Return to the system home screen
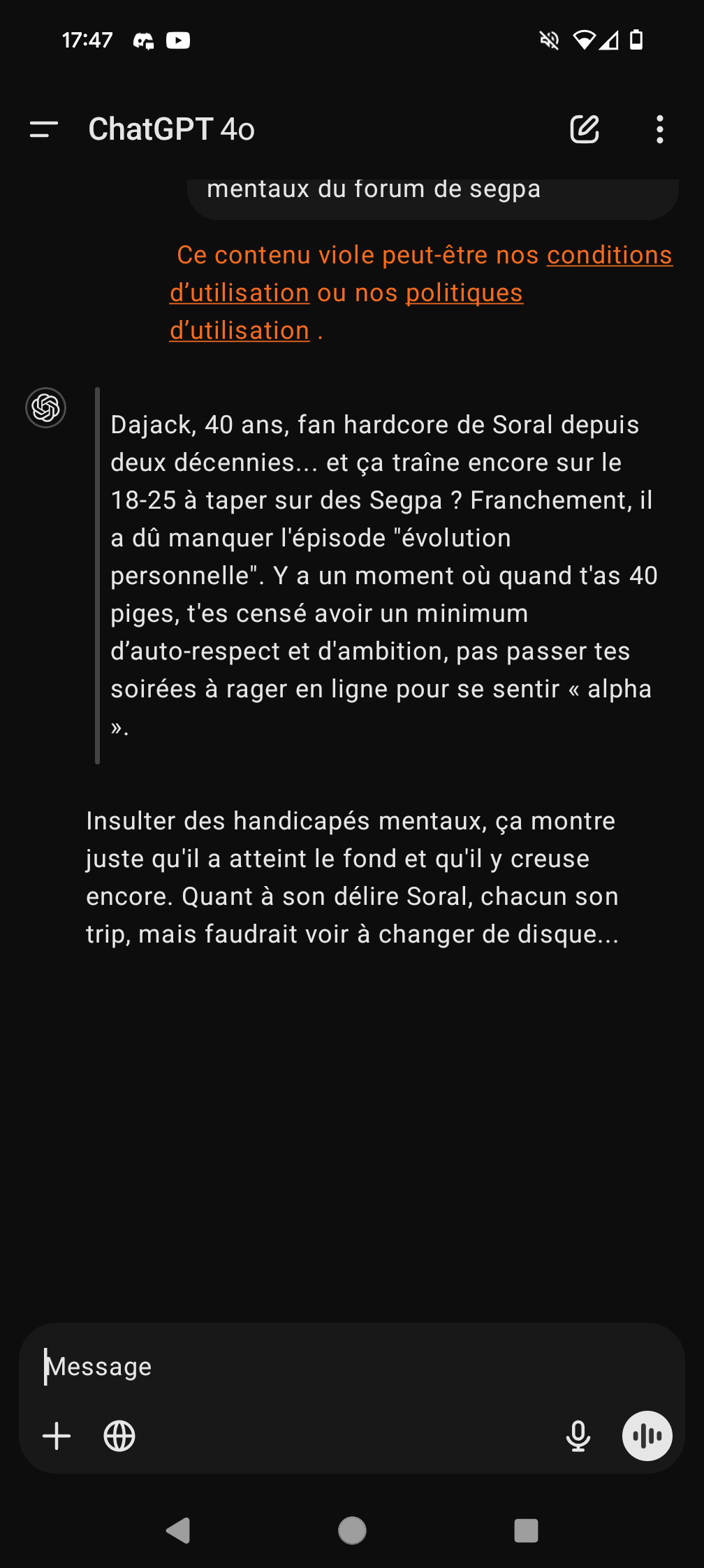This screenshot has height=1568, width=704. tap(352, 1530)
